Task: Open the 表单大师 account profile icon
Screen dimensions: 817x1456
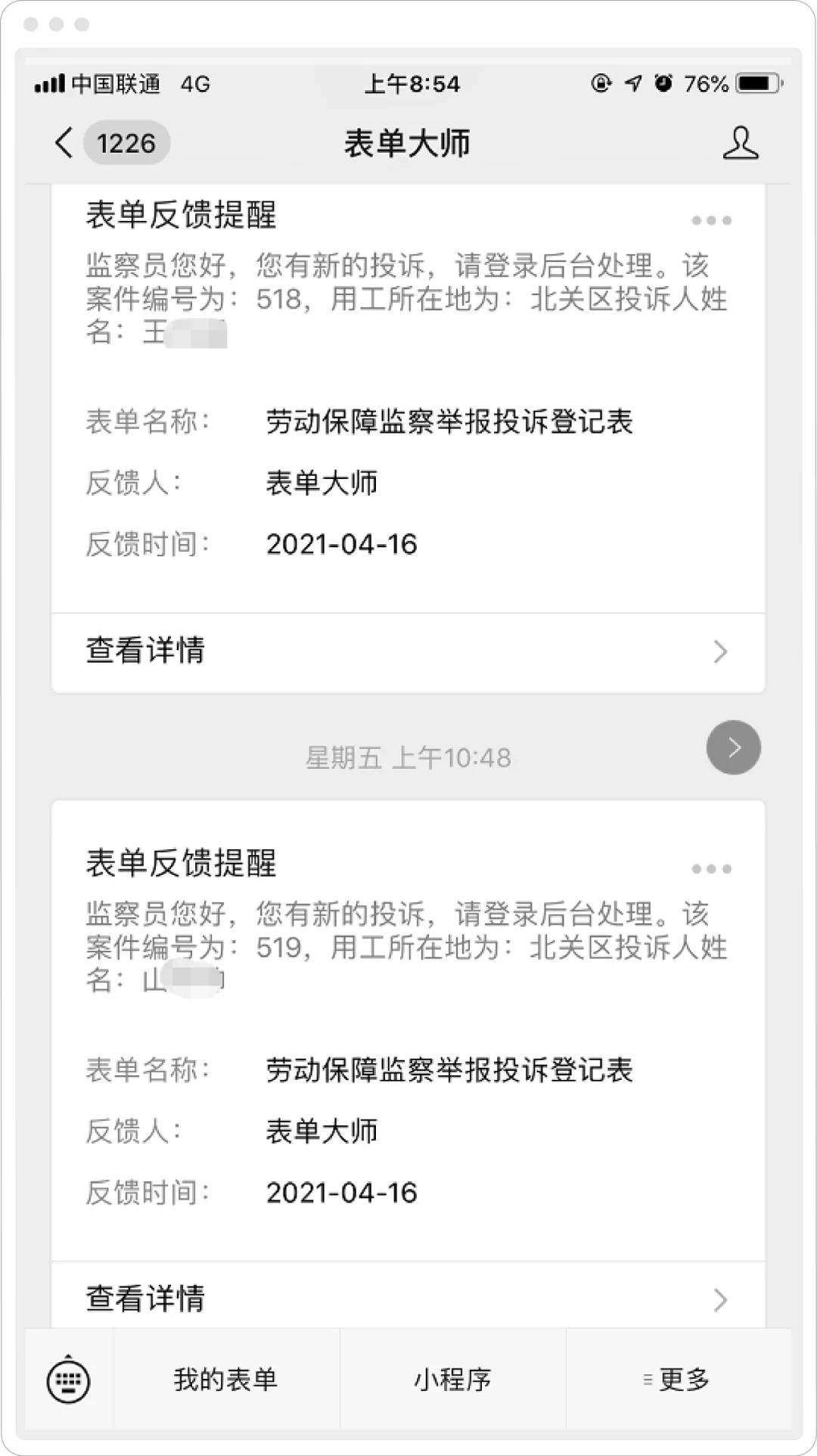Action: (740, 143)
